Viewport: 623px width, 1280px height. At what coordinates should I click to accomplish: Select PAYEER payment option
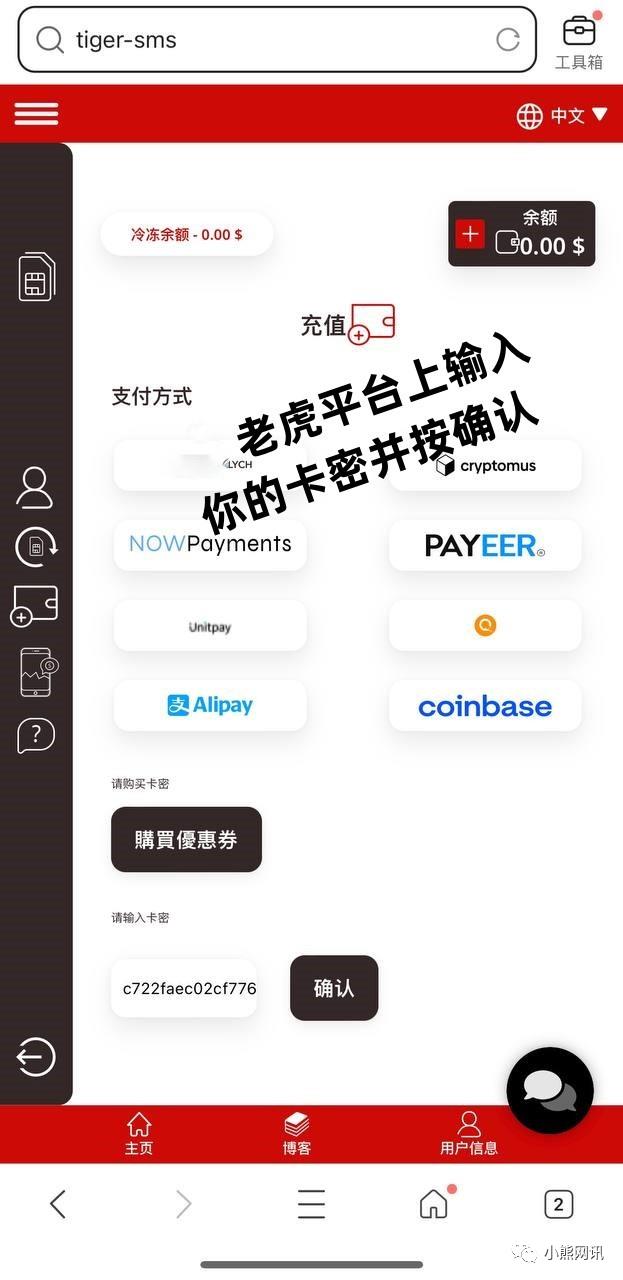coord(485,545)
